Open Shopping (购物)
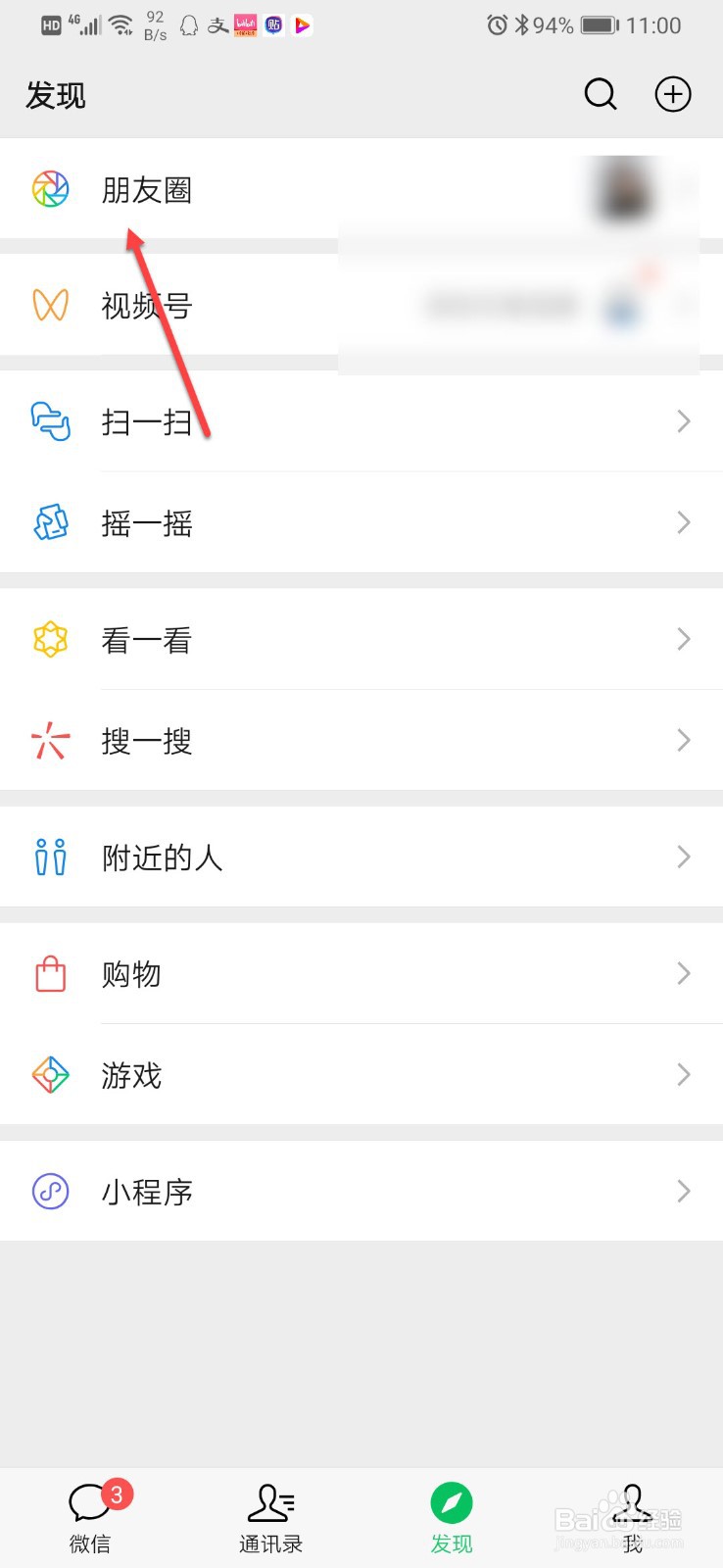 pos(131,974)
